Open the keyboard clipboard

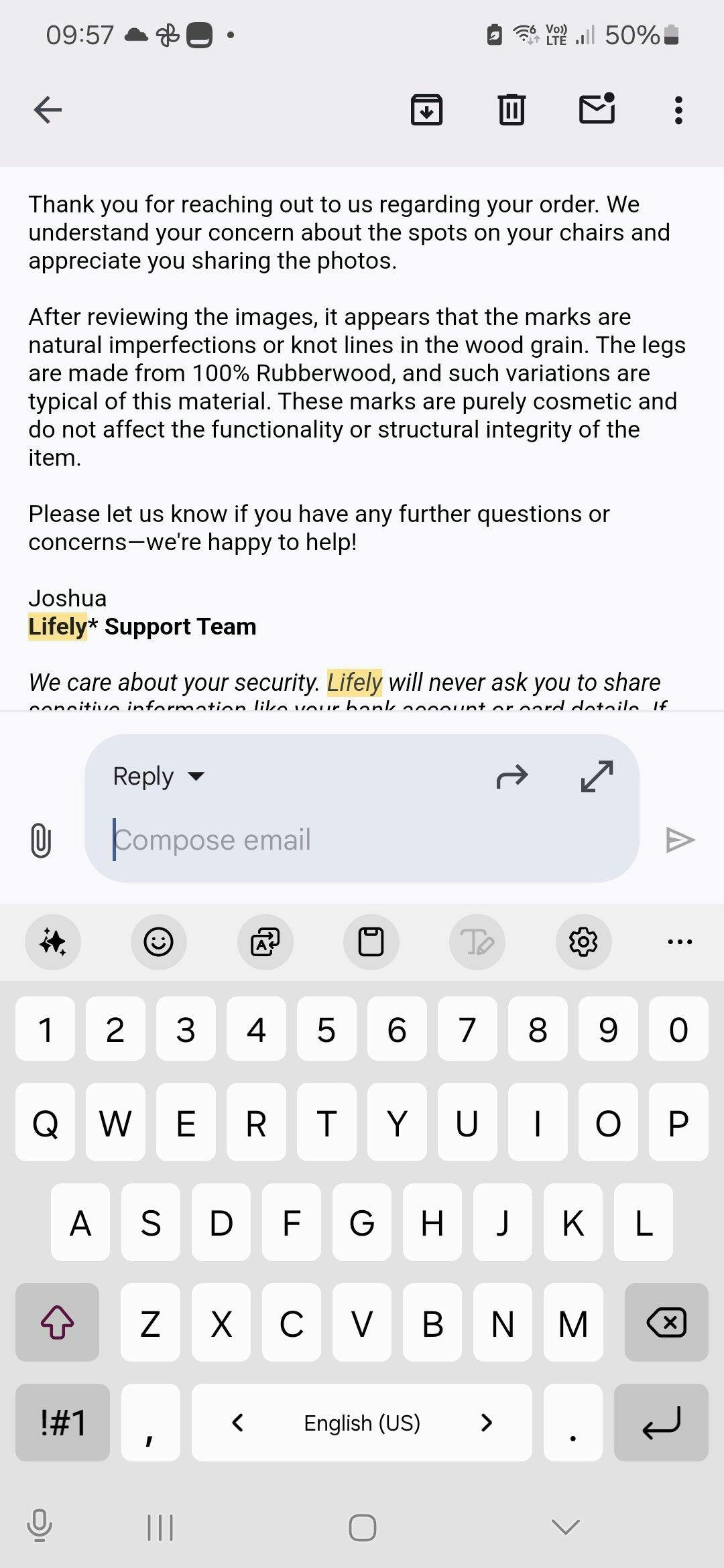tap(371, 941)
